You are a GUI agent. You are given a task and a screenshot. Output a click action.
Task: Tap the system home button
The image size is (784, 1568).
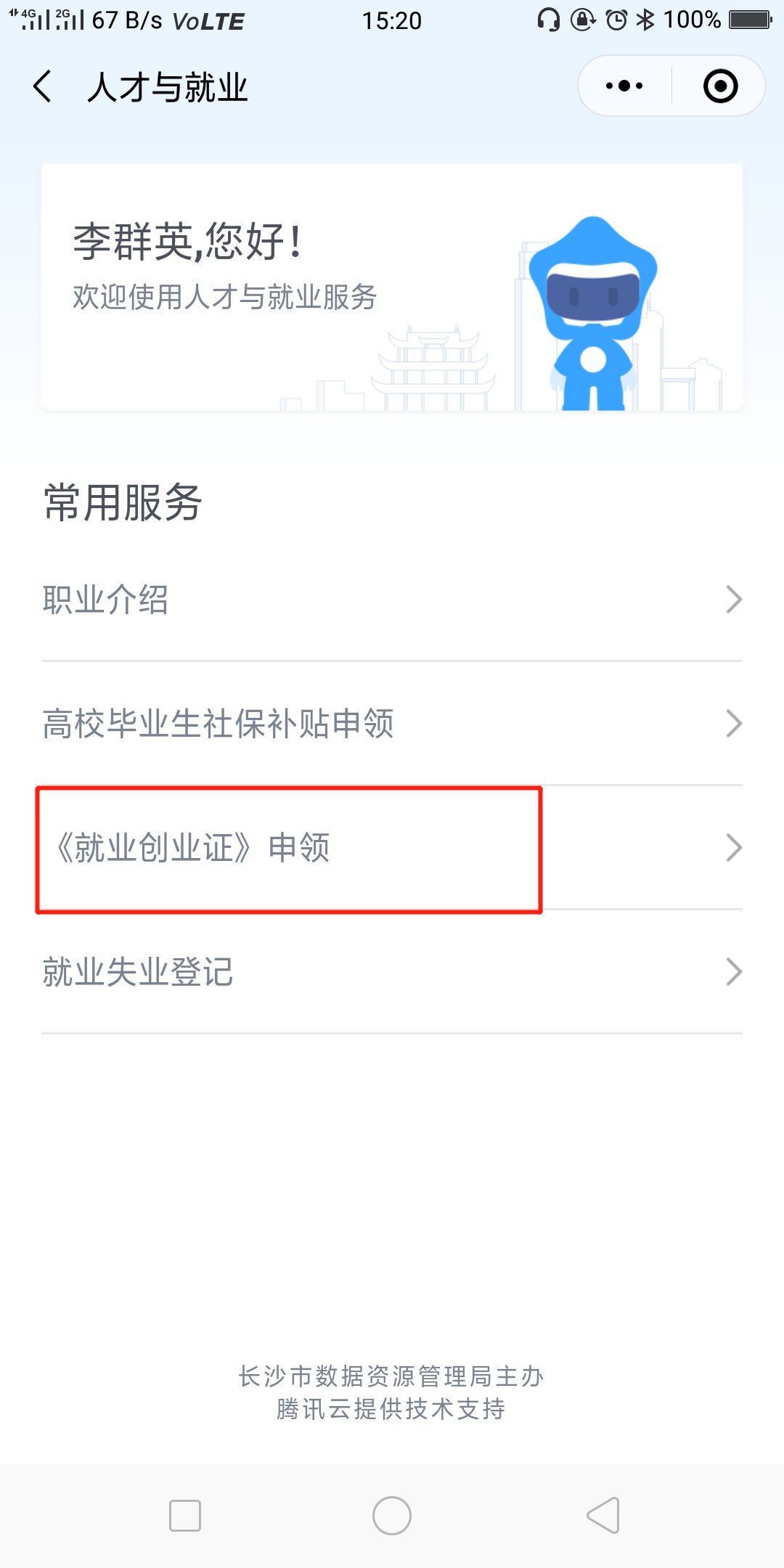[x=392, y=1516]
